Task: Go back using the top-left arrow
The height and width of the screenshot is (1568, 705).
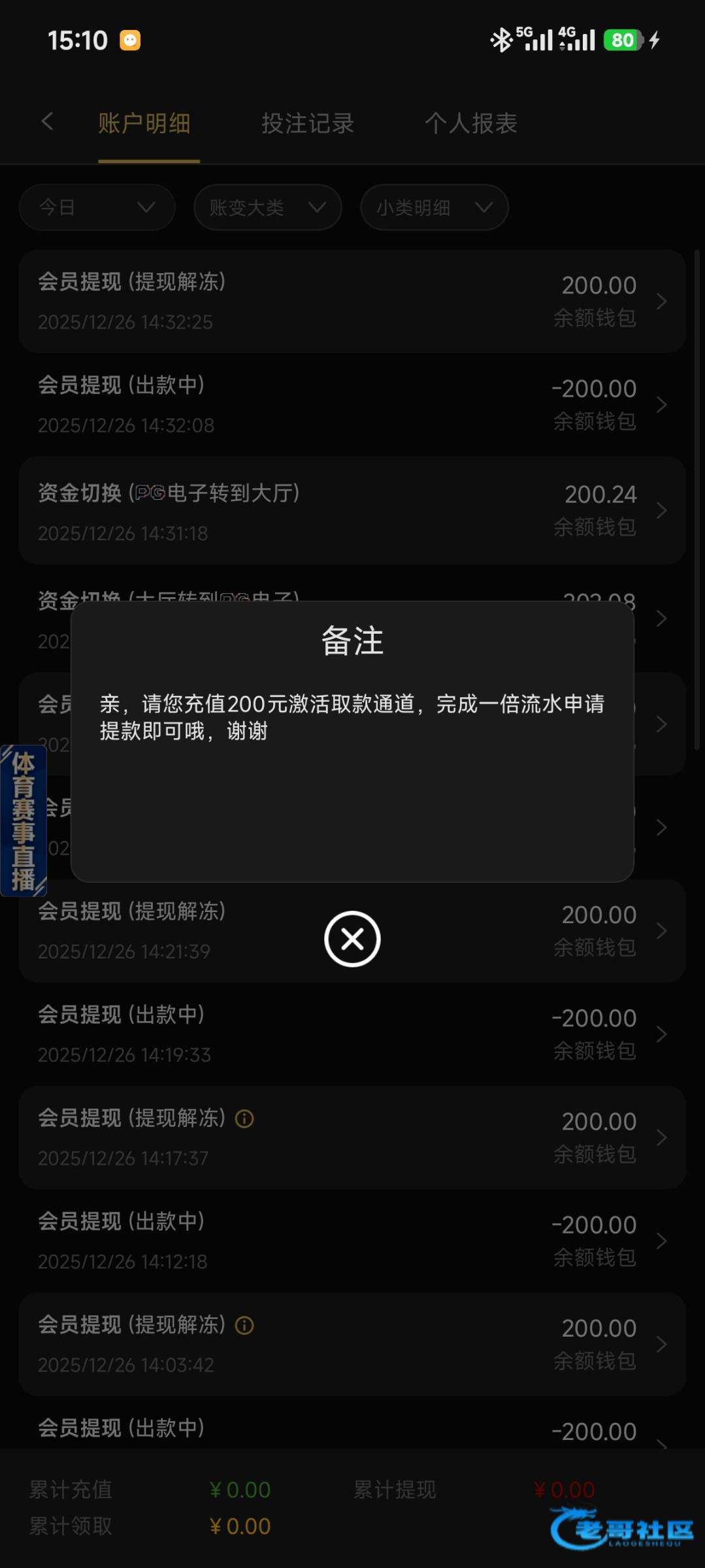Action: pyautogui.click(x=47, y=122)
